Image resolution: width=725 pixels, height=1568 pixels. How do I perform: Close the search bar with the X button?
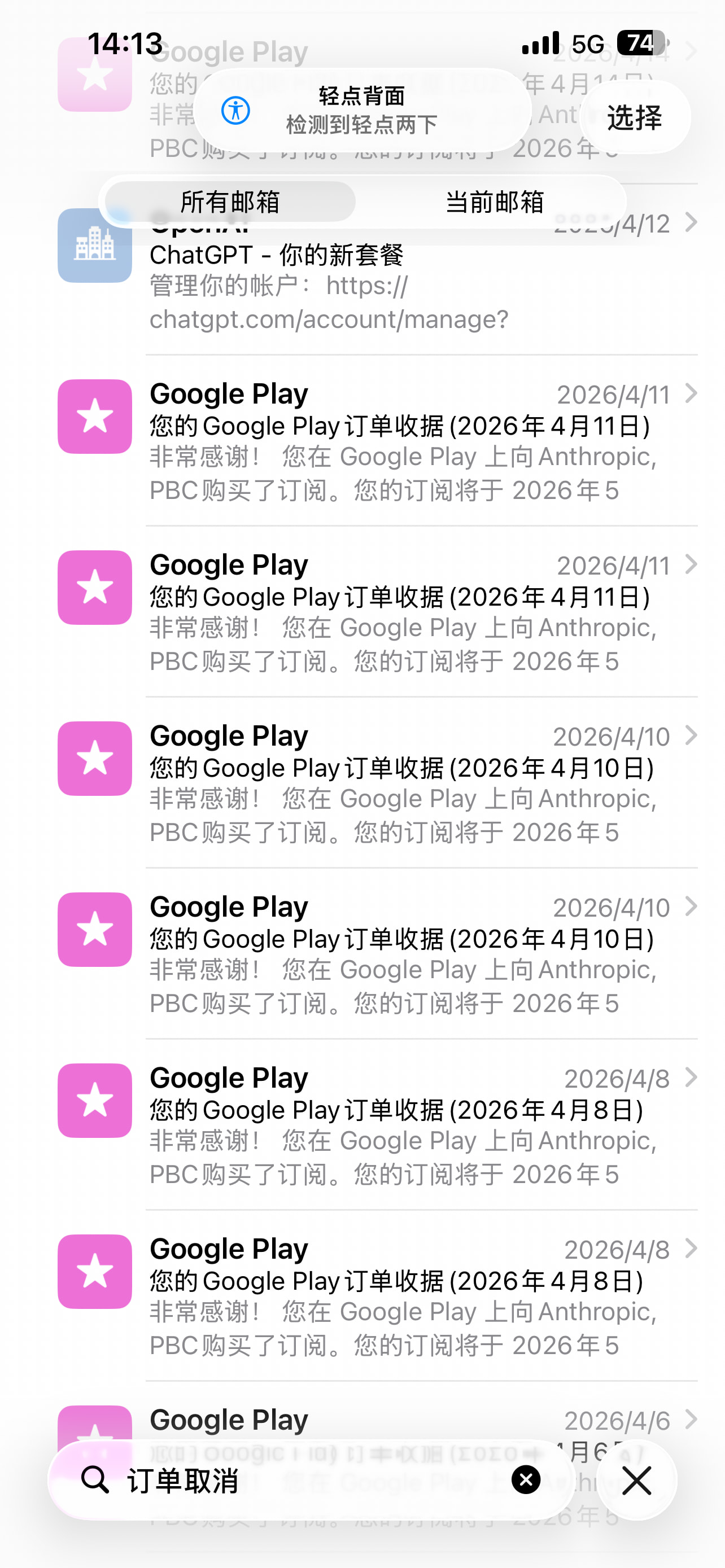point(637,1480)
